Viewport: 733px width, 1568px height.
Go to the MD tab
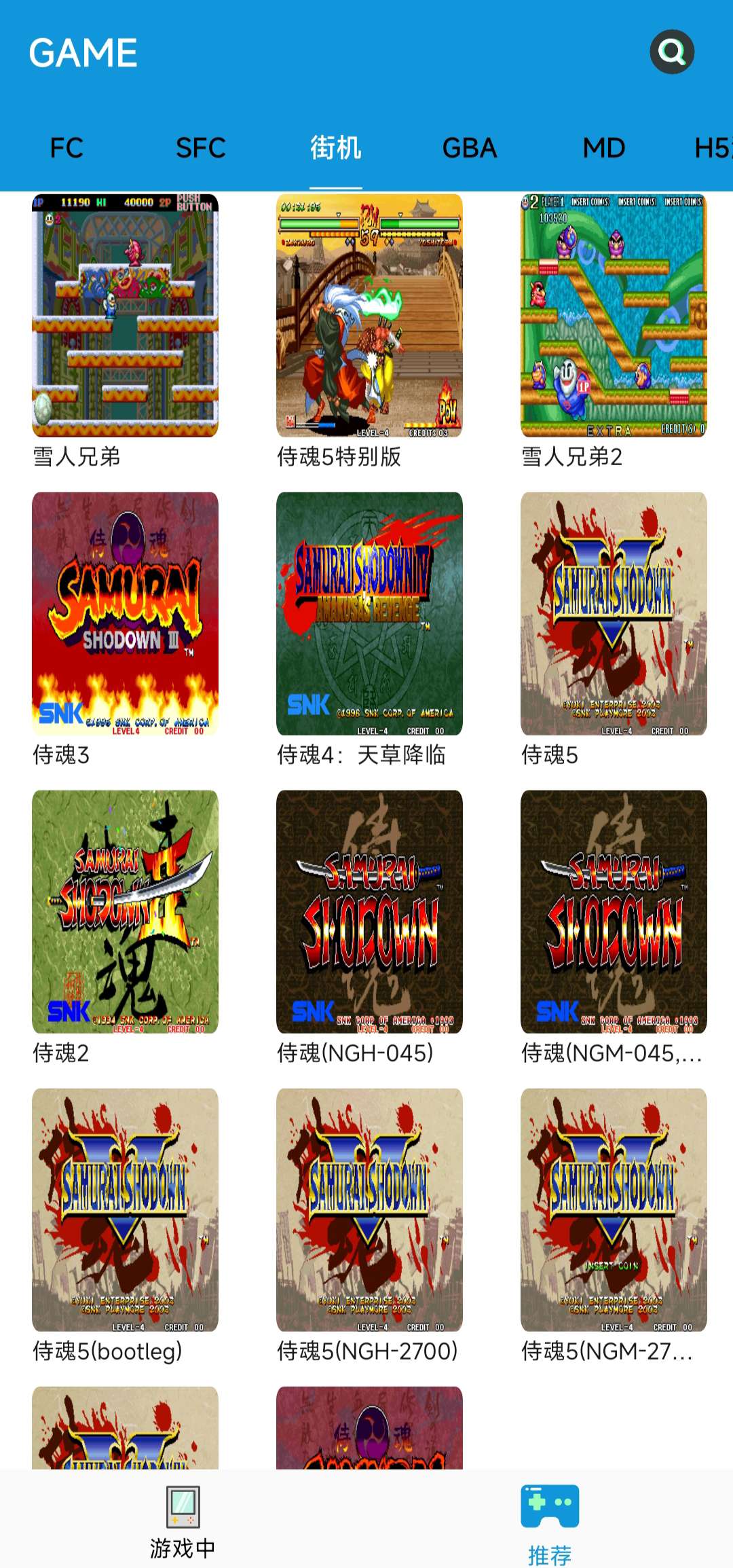point(604,148)
